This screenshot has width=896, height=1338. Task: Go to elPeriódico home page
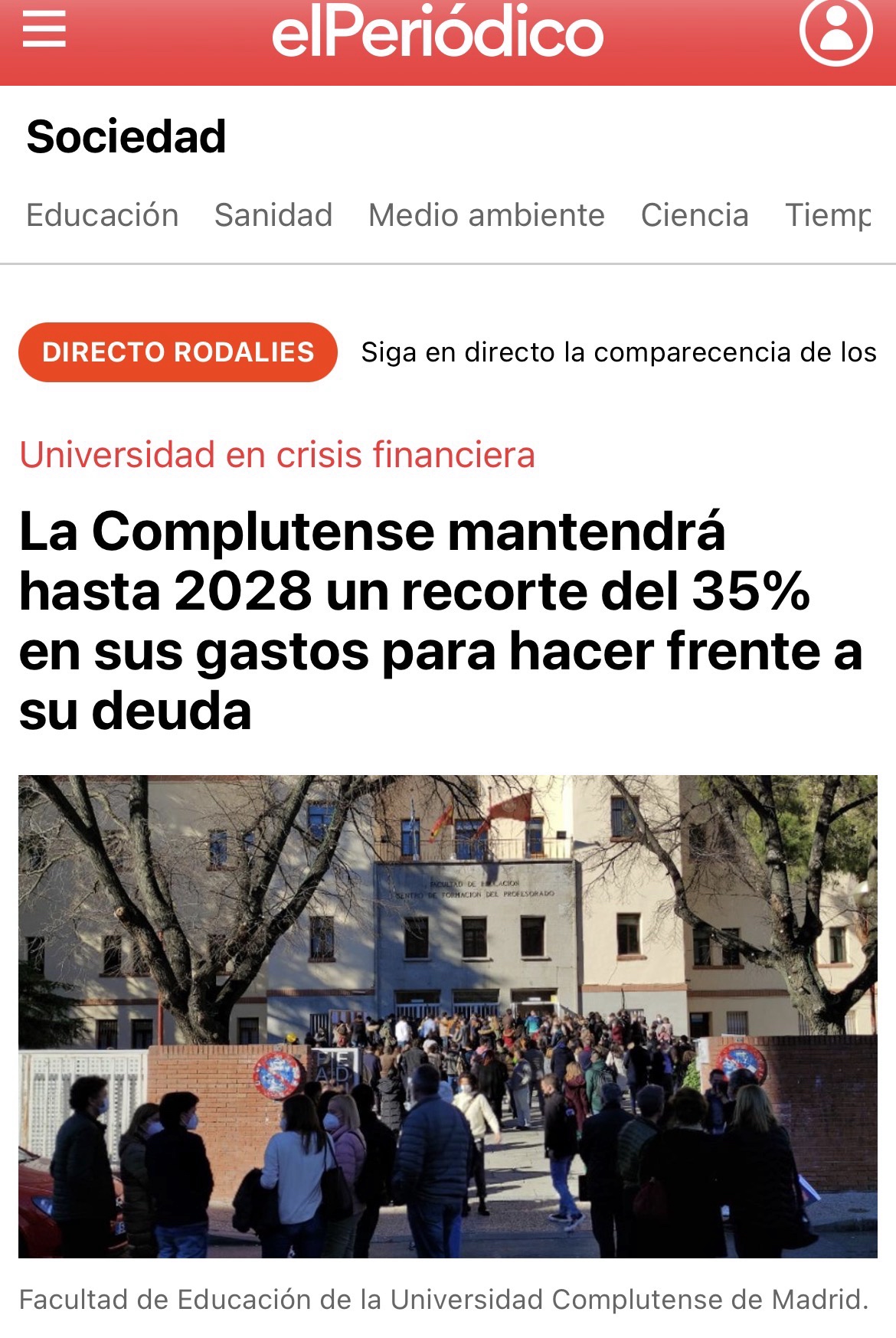point(437,33)
